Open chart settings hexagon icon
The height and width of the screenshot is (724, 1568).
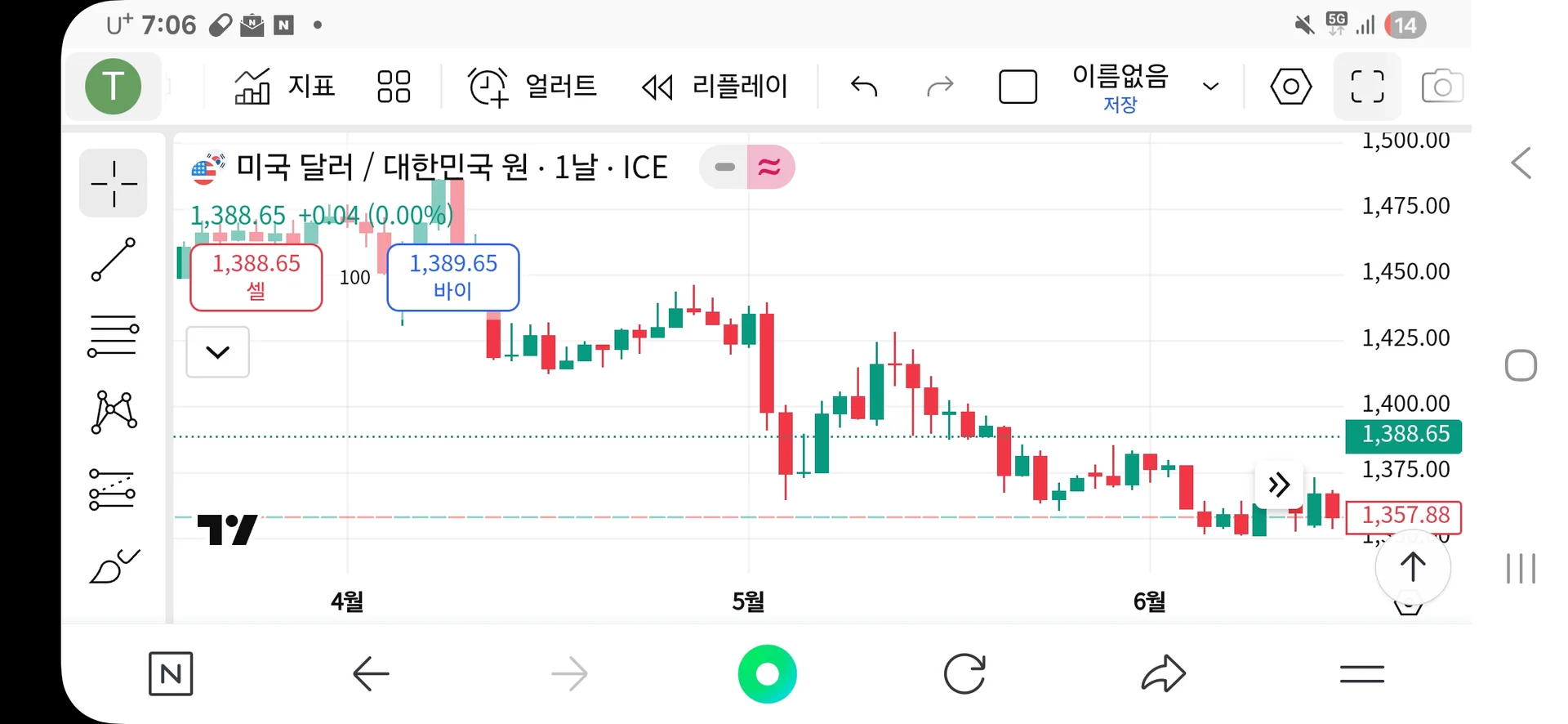(1290, 87)
